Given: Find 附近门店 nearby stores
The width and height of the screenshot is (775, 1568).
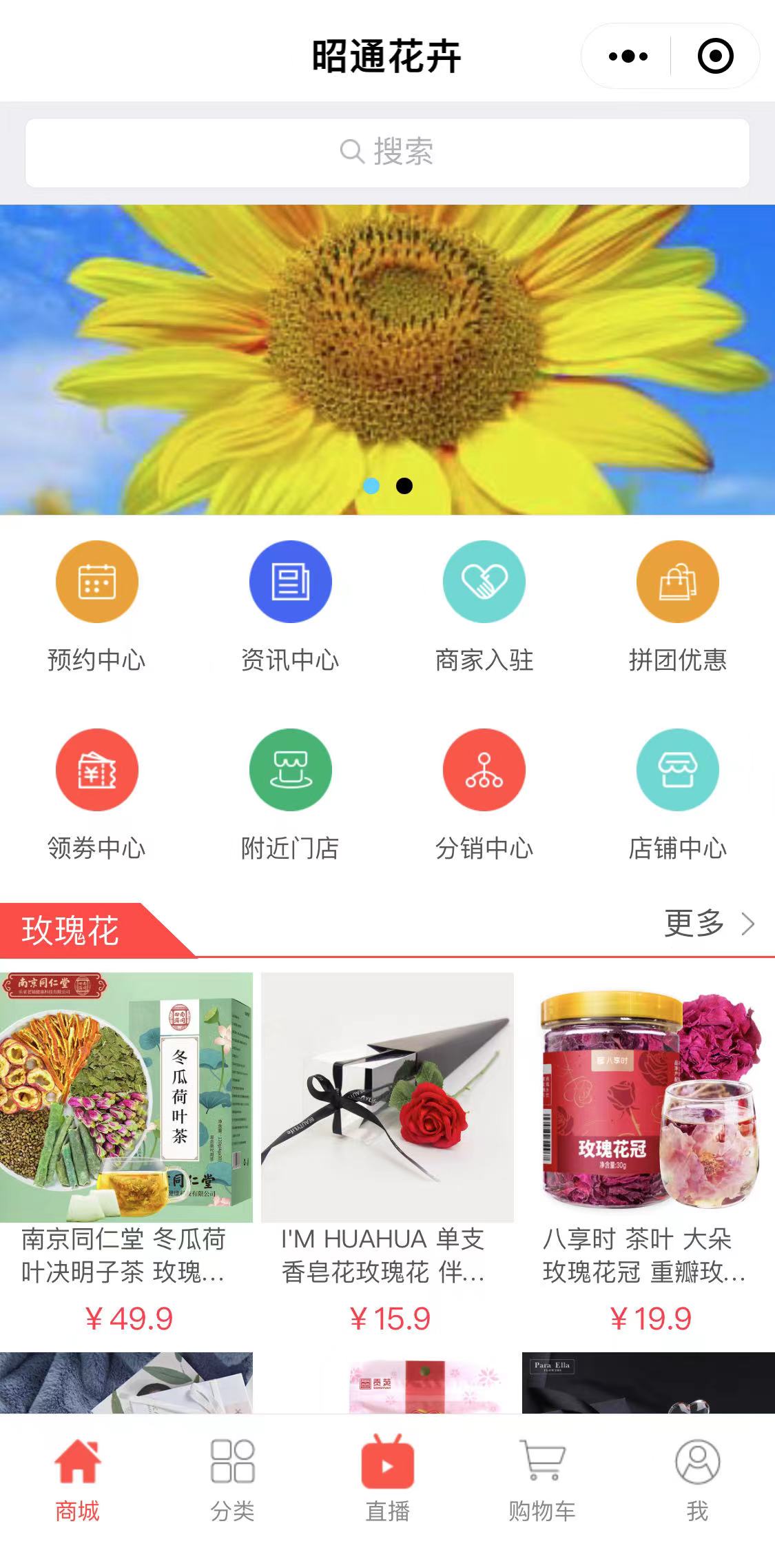Looking at the screenshot, I should 290,793.
